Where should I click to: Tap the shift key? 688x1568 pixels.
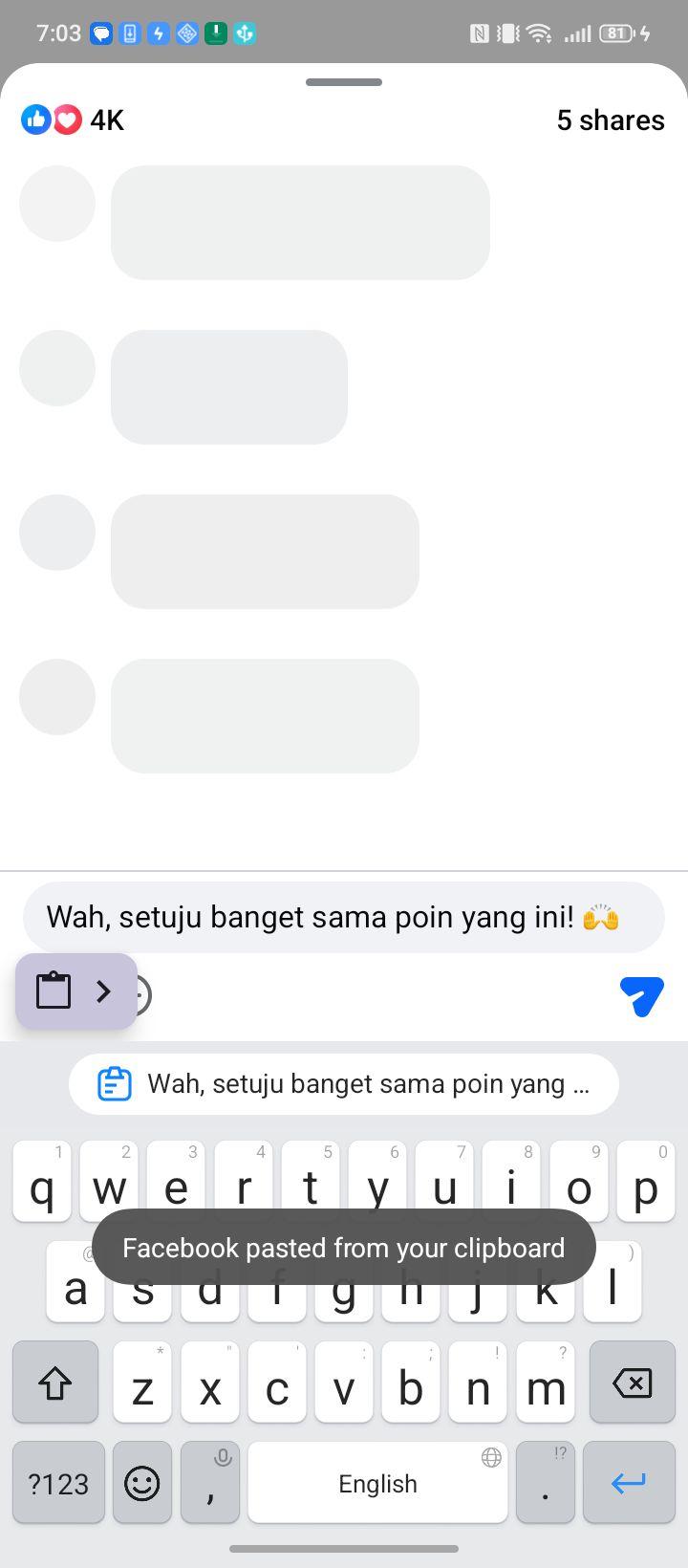click(55, 1383)
